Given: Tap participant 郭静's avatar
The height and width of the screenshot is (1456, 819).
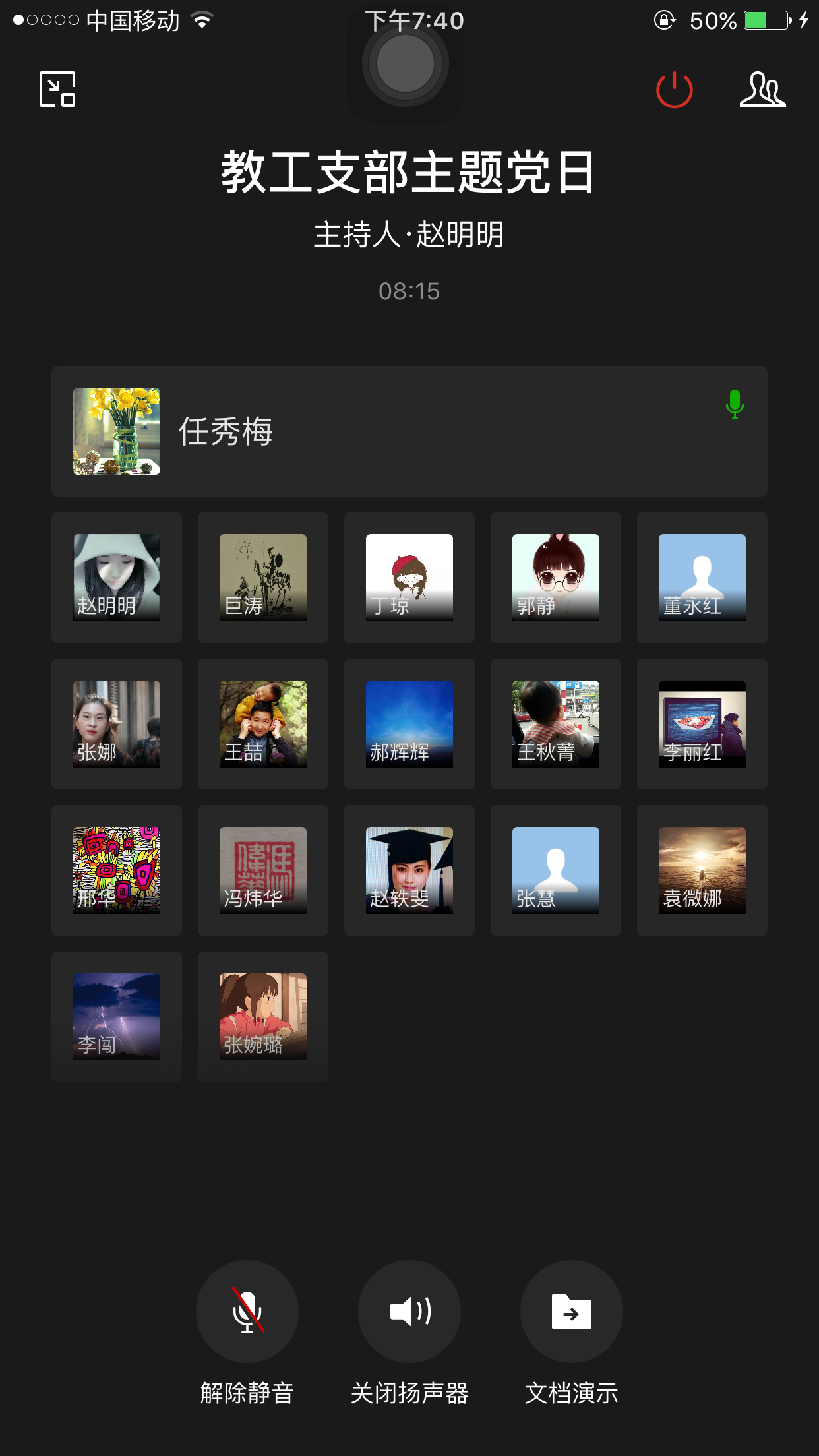Looking at the screenshot, I should pyautogui.click(x=556, y=578).
